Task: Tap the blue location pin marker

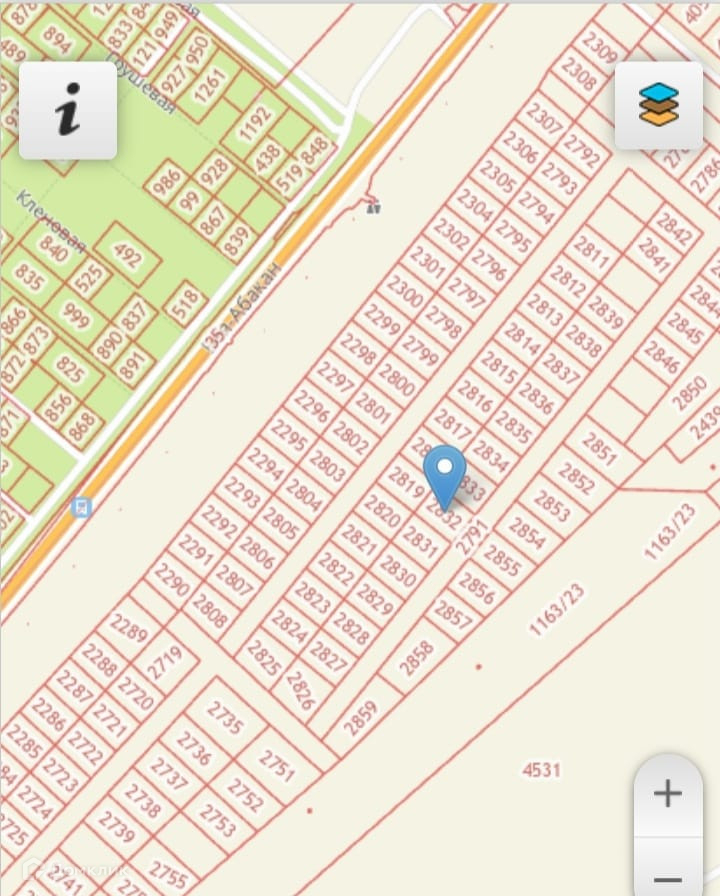Action: tap(445, 478)
